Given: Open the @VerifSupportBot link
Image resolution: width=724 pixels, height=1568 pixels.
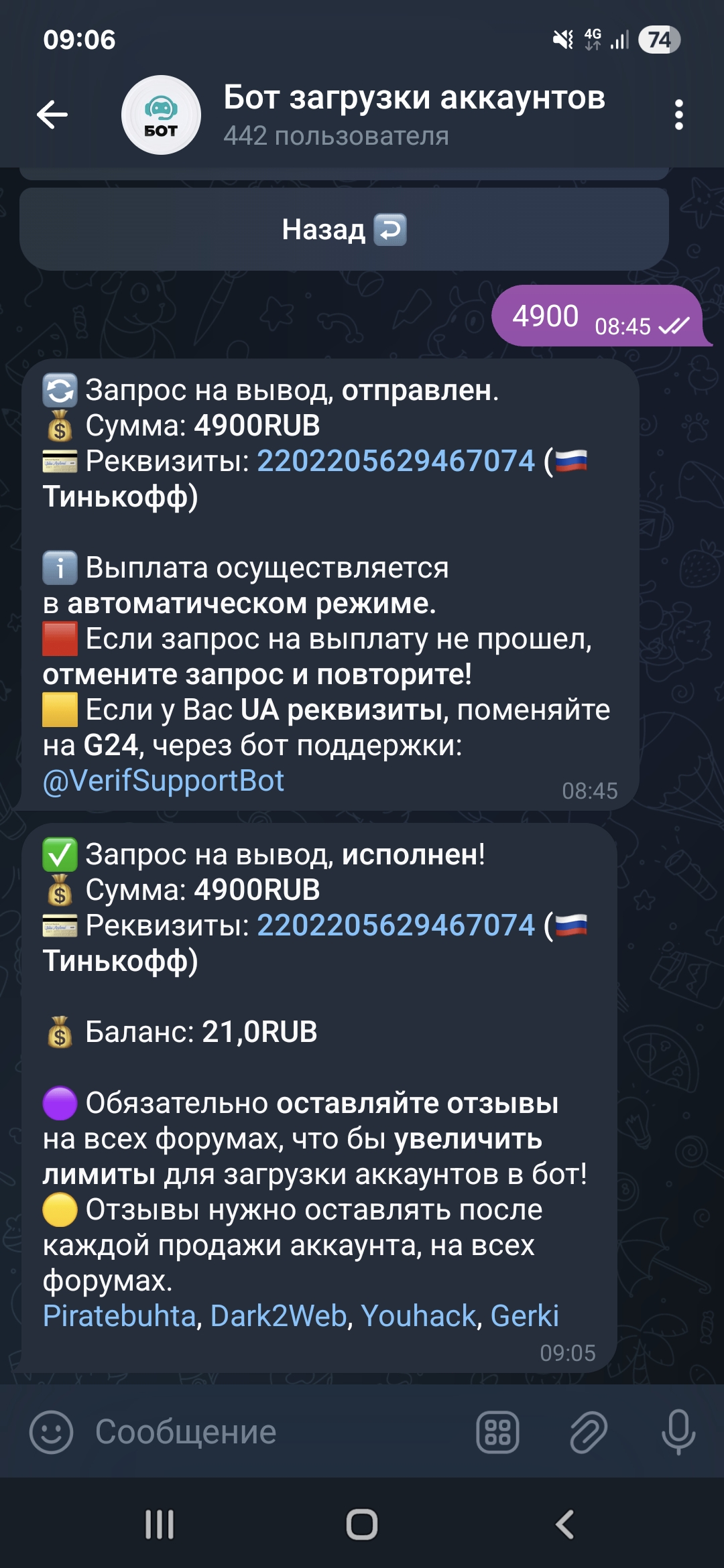Looking at the screenshot, I should pos(164,781).
